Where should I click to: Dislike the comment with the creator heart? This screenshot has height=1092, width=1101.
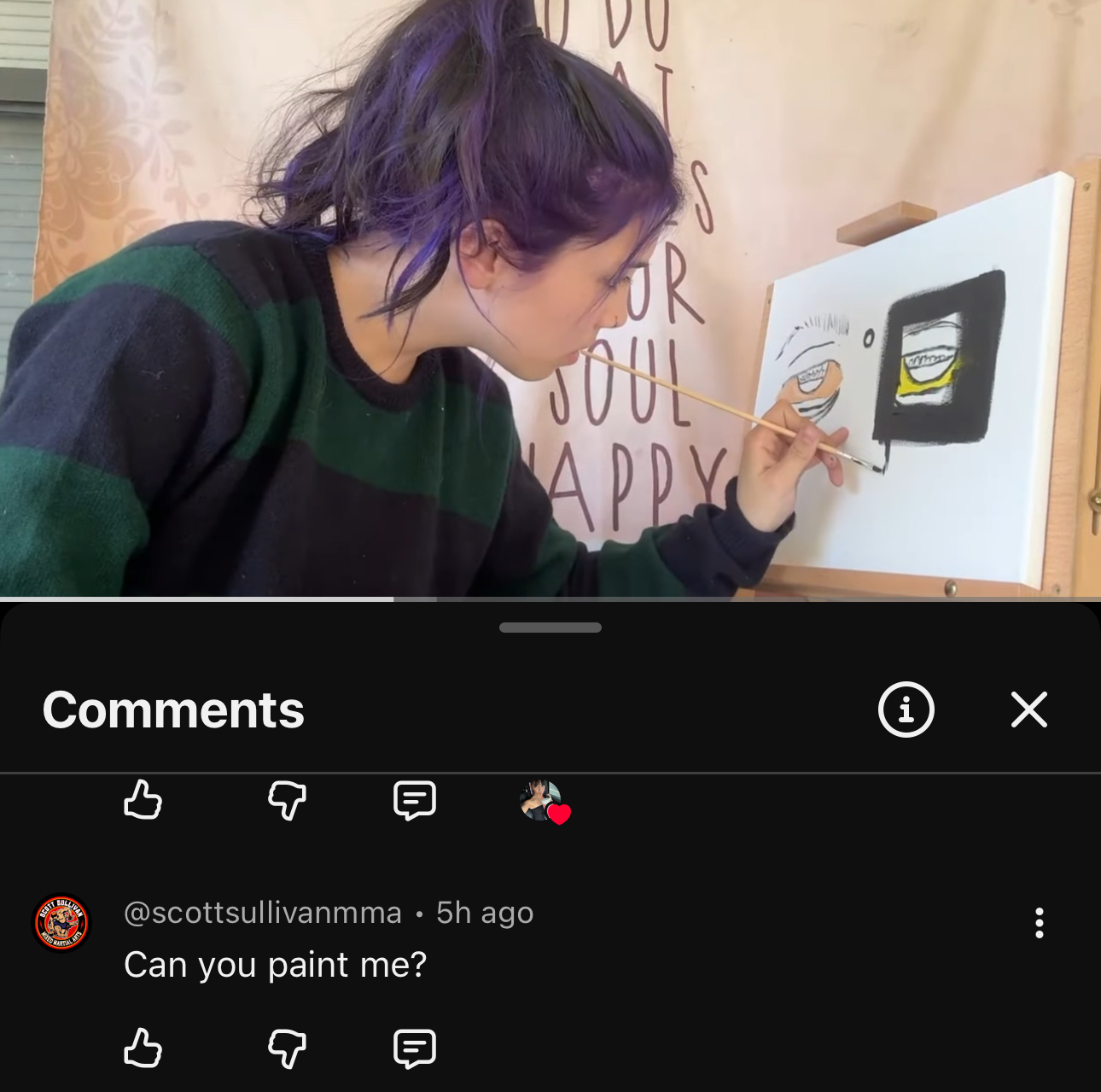pos(287,800)
